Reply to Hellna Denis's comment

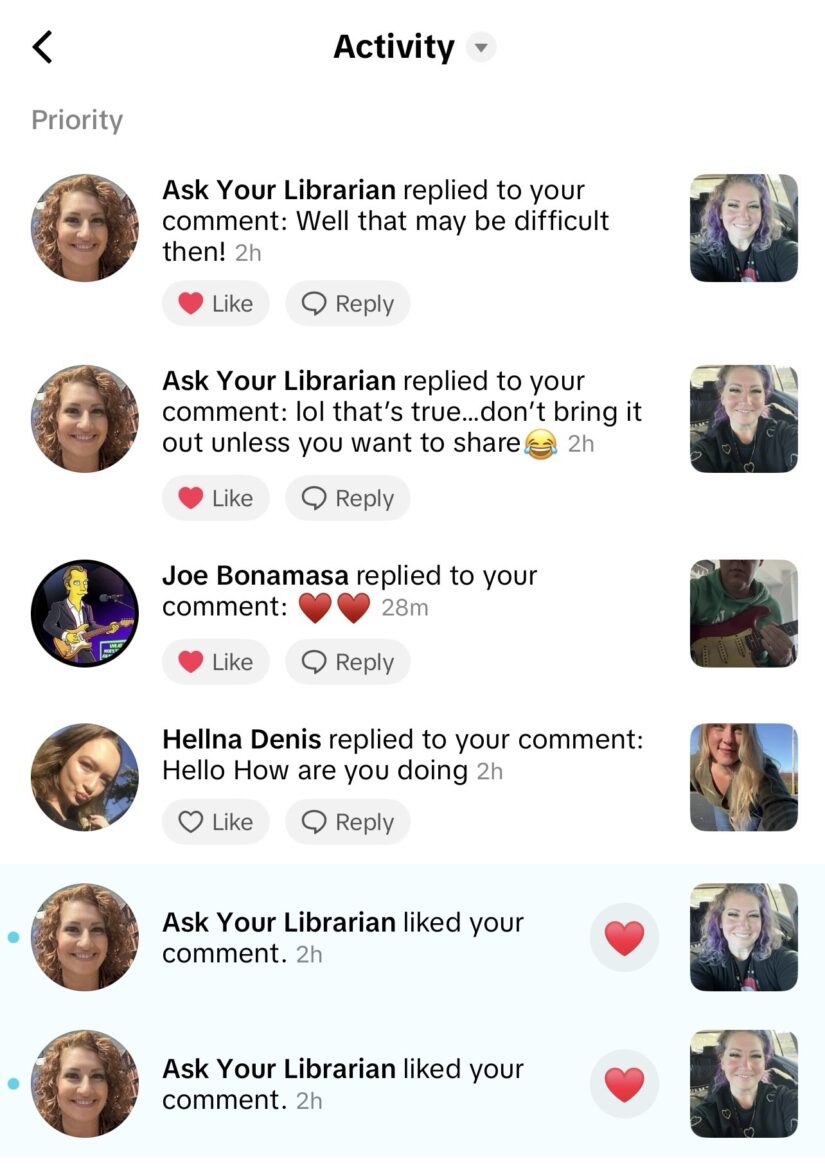pyautogui.click(x=348, y=822)
